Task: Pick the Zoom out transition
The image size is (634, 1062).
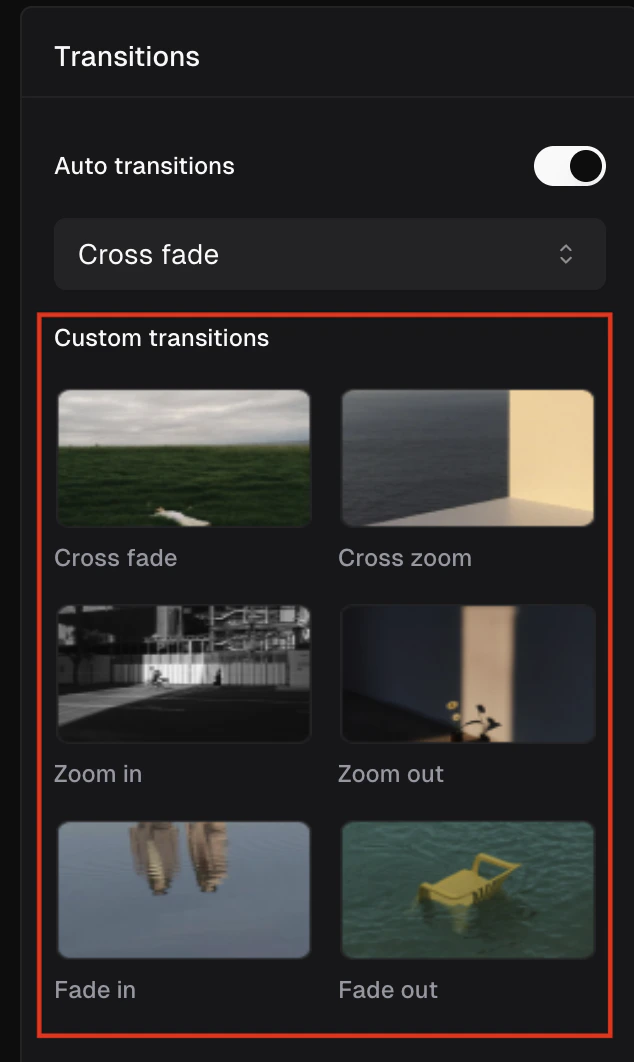Action: (x=467, y=673)
